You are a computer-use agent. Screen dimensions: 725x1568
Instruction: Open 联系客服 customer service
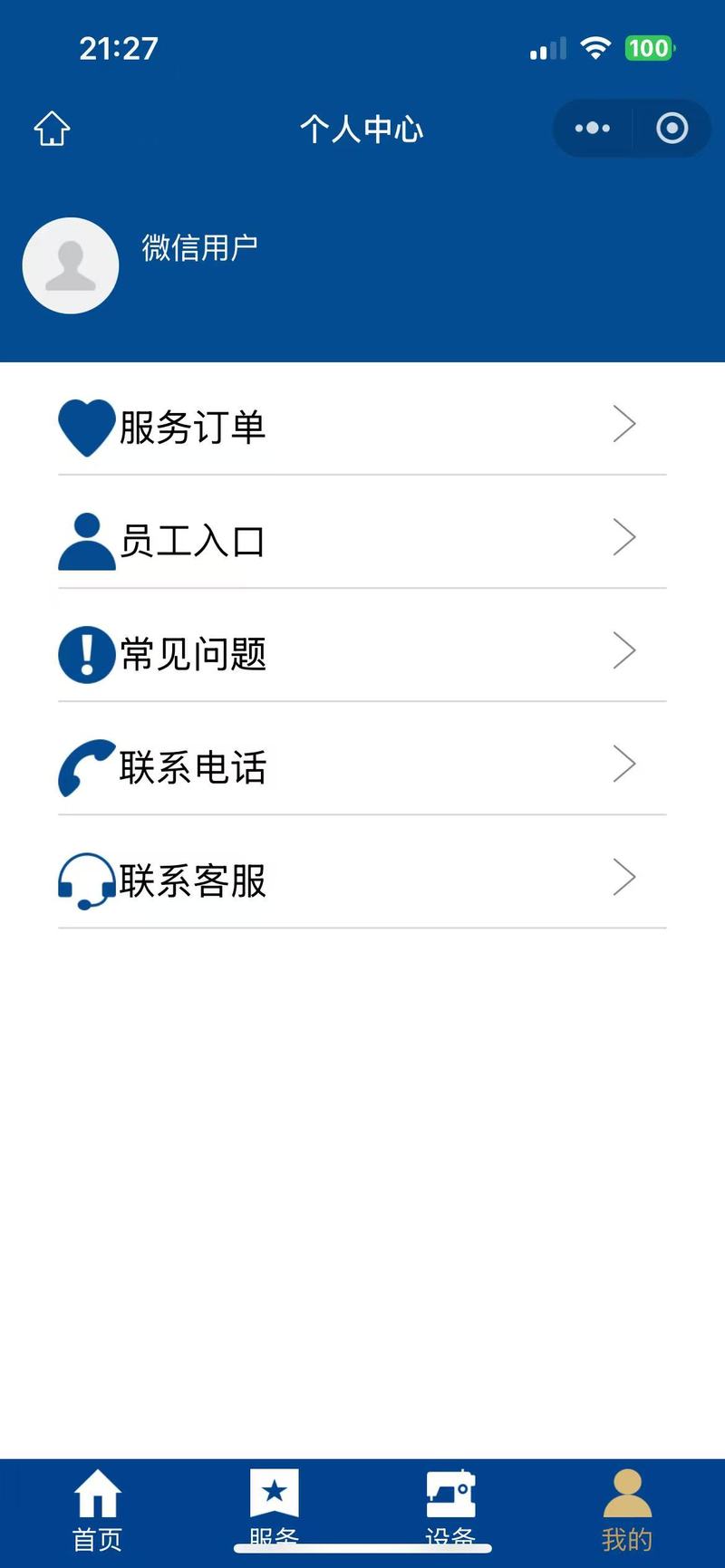tap(362, 880)
